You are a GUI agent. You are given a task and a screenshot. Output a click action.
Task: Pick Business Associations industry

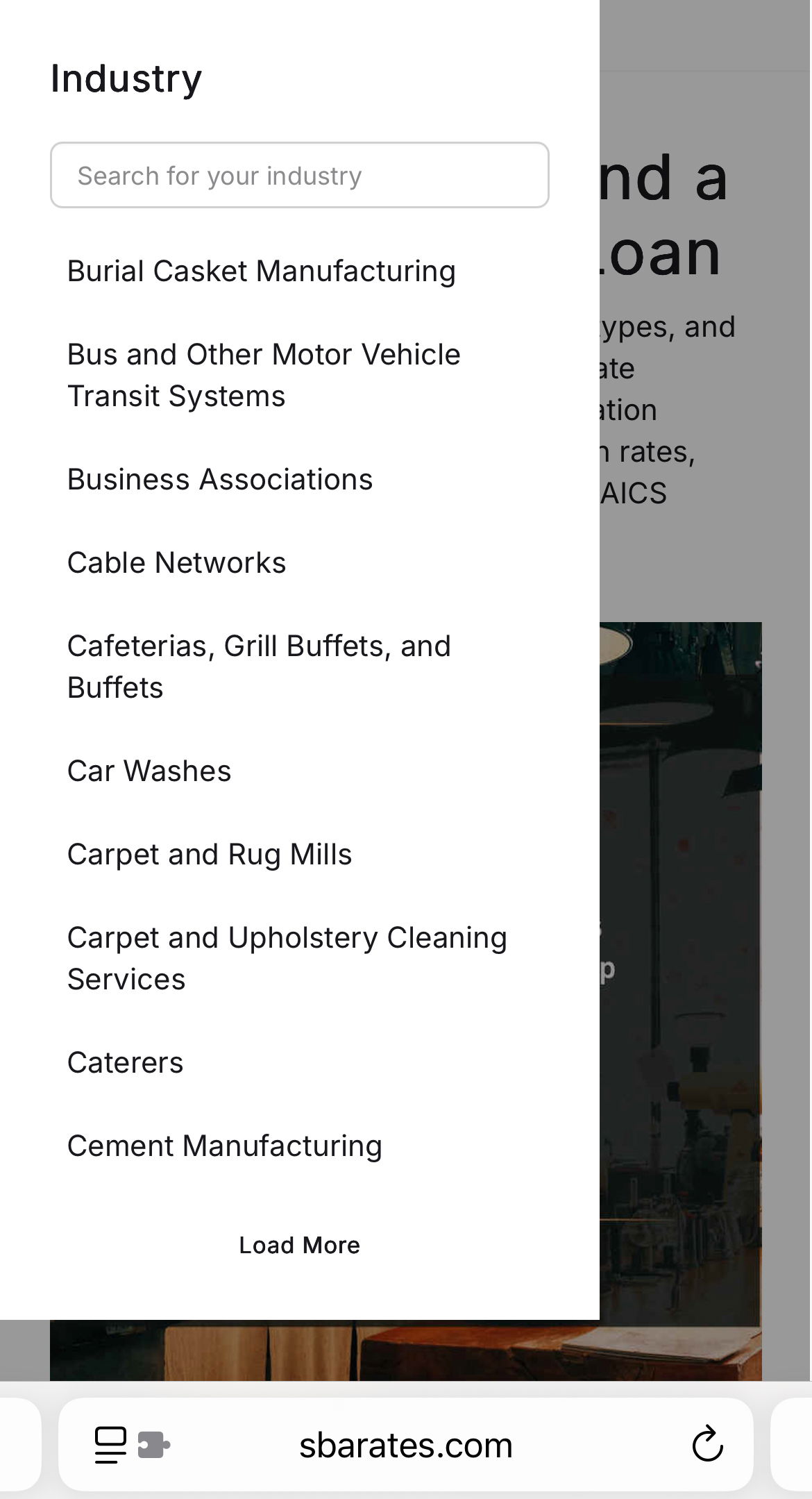(x=220, y=480)
